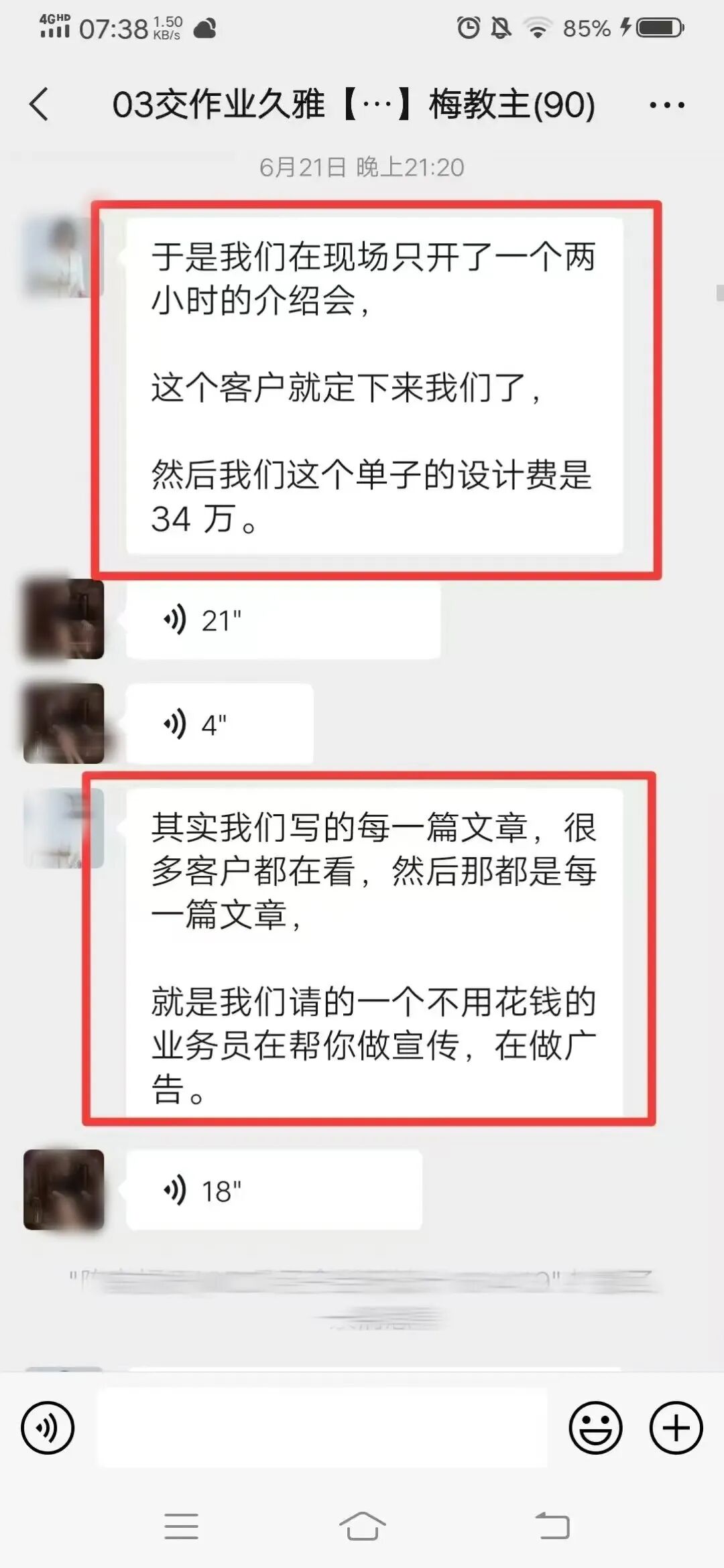Play the 4-second voice message
The width and height of the screenshot is (724, 1568).
point(219,724)
